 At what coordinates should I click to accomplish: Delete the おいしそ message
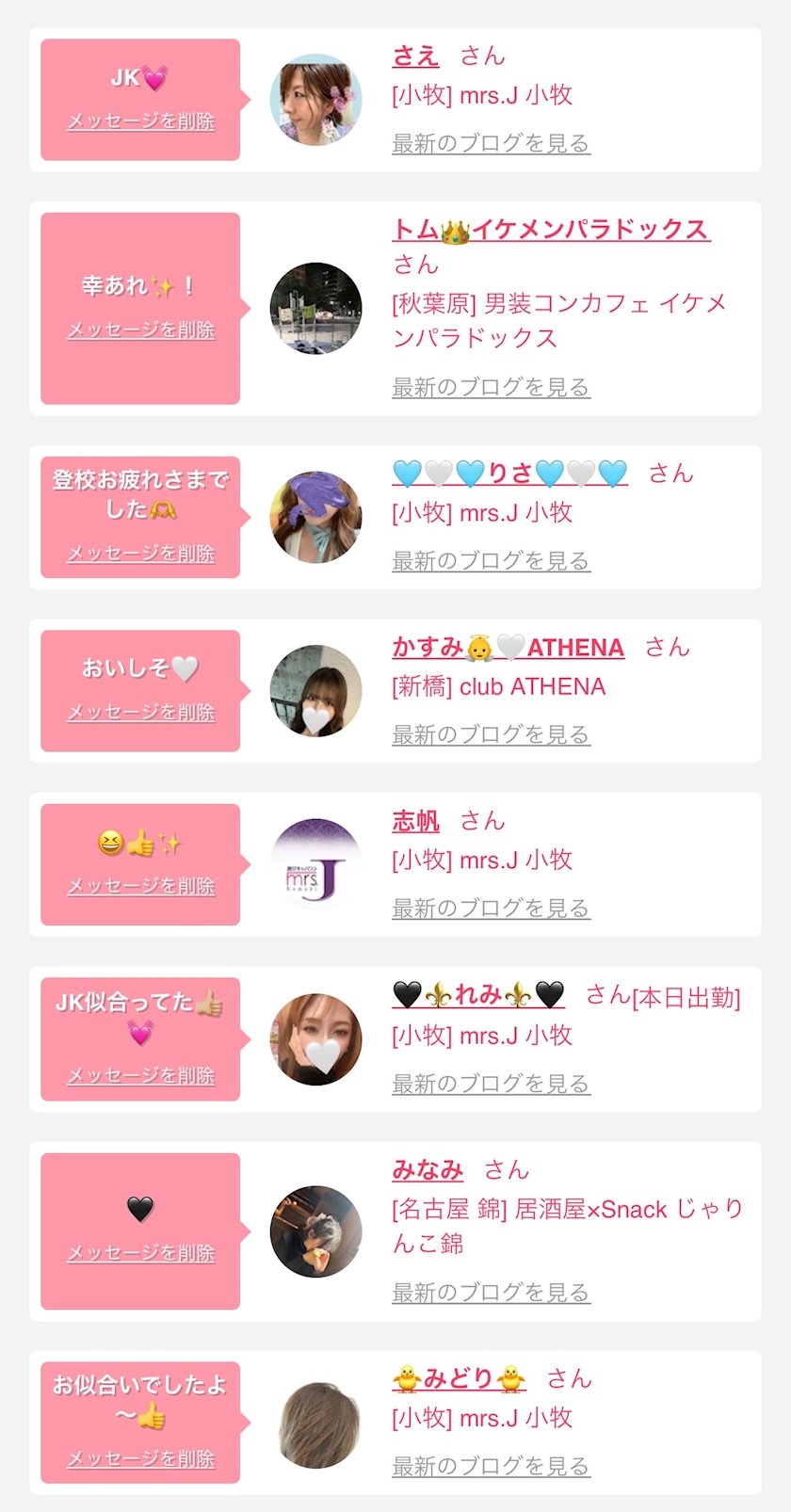click(x=141, y=713)
